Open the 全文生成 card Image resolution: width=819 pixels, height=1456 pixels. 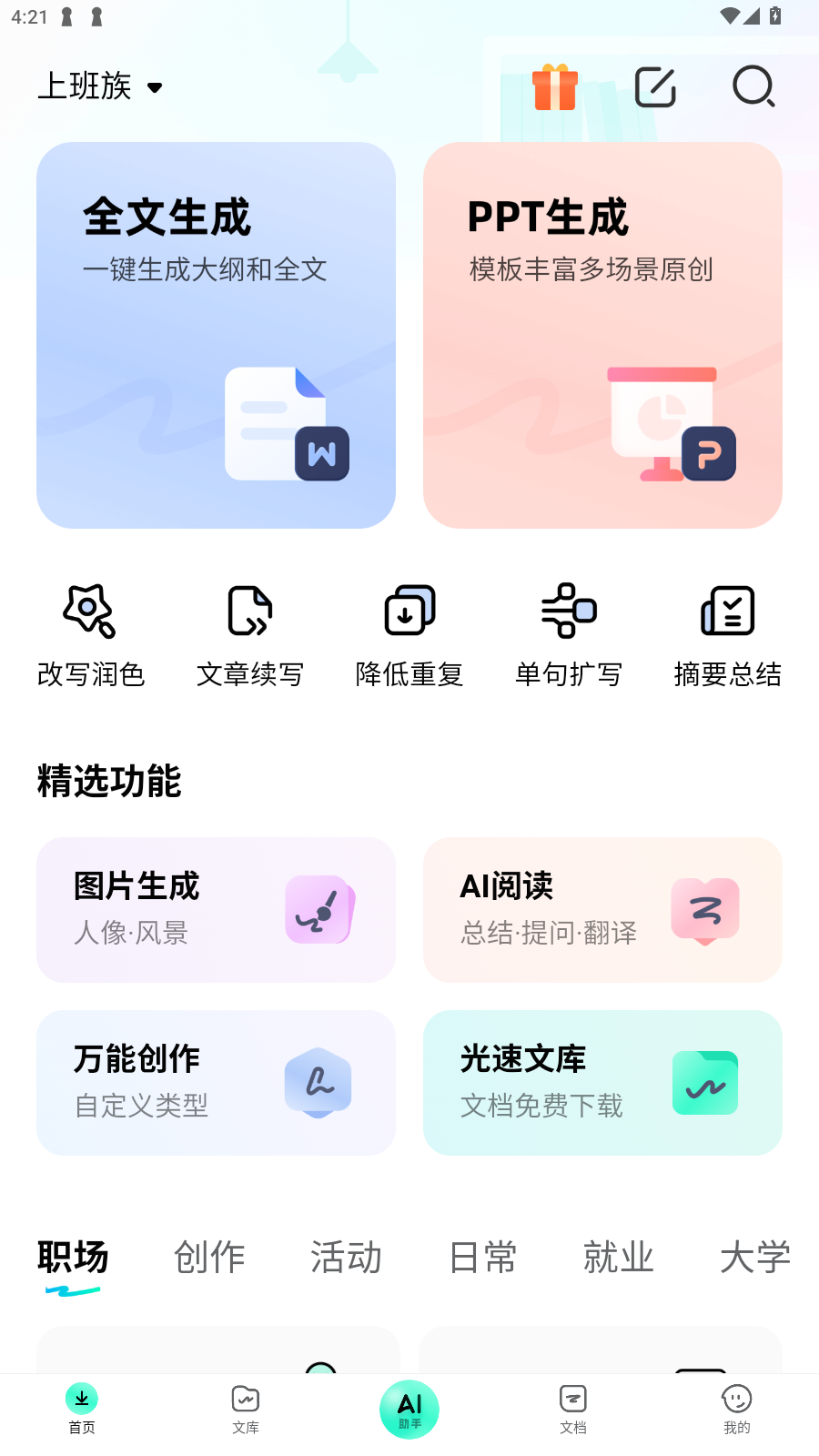pos(216,335)
